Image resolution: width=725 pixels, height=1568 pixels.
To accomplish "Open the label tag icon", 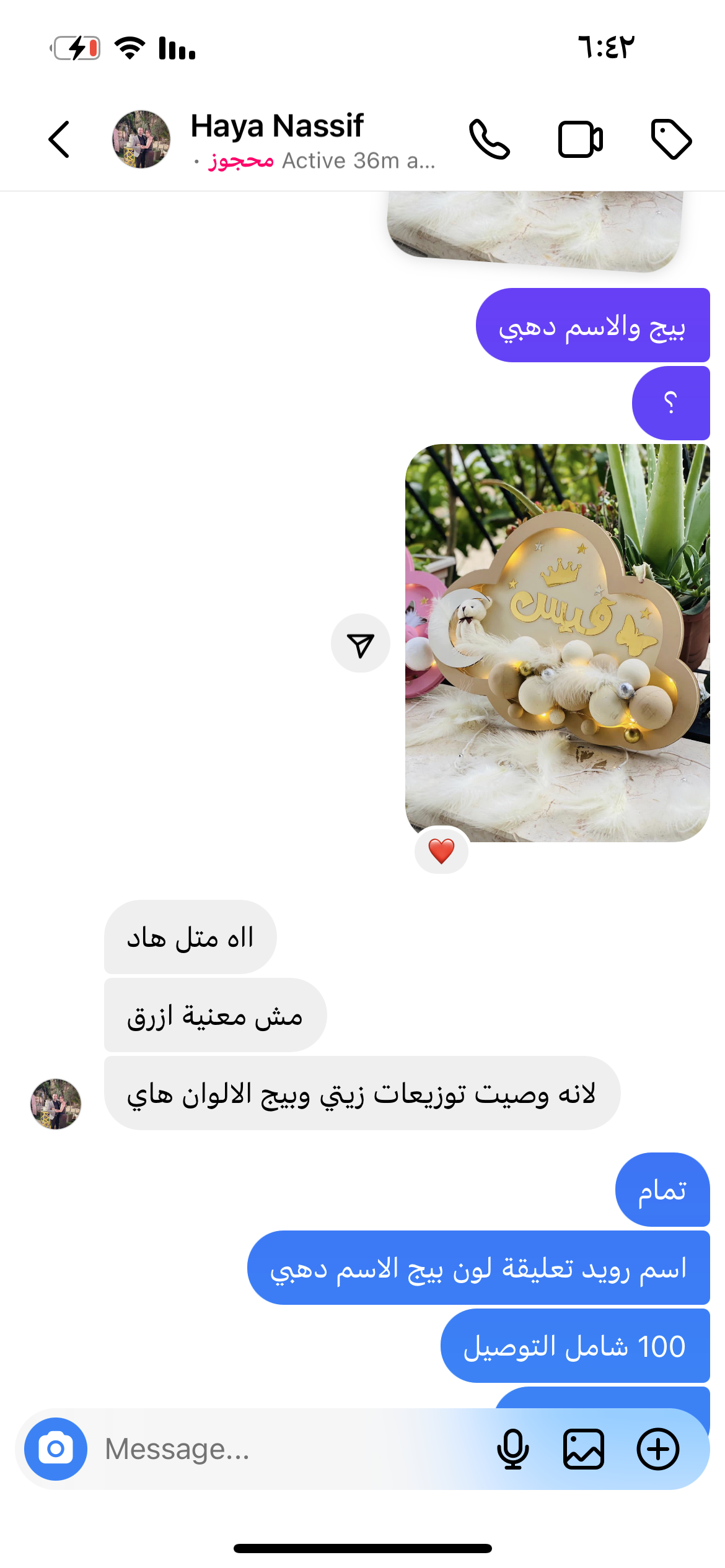I will coord(671,139).
